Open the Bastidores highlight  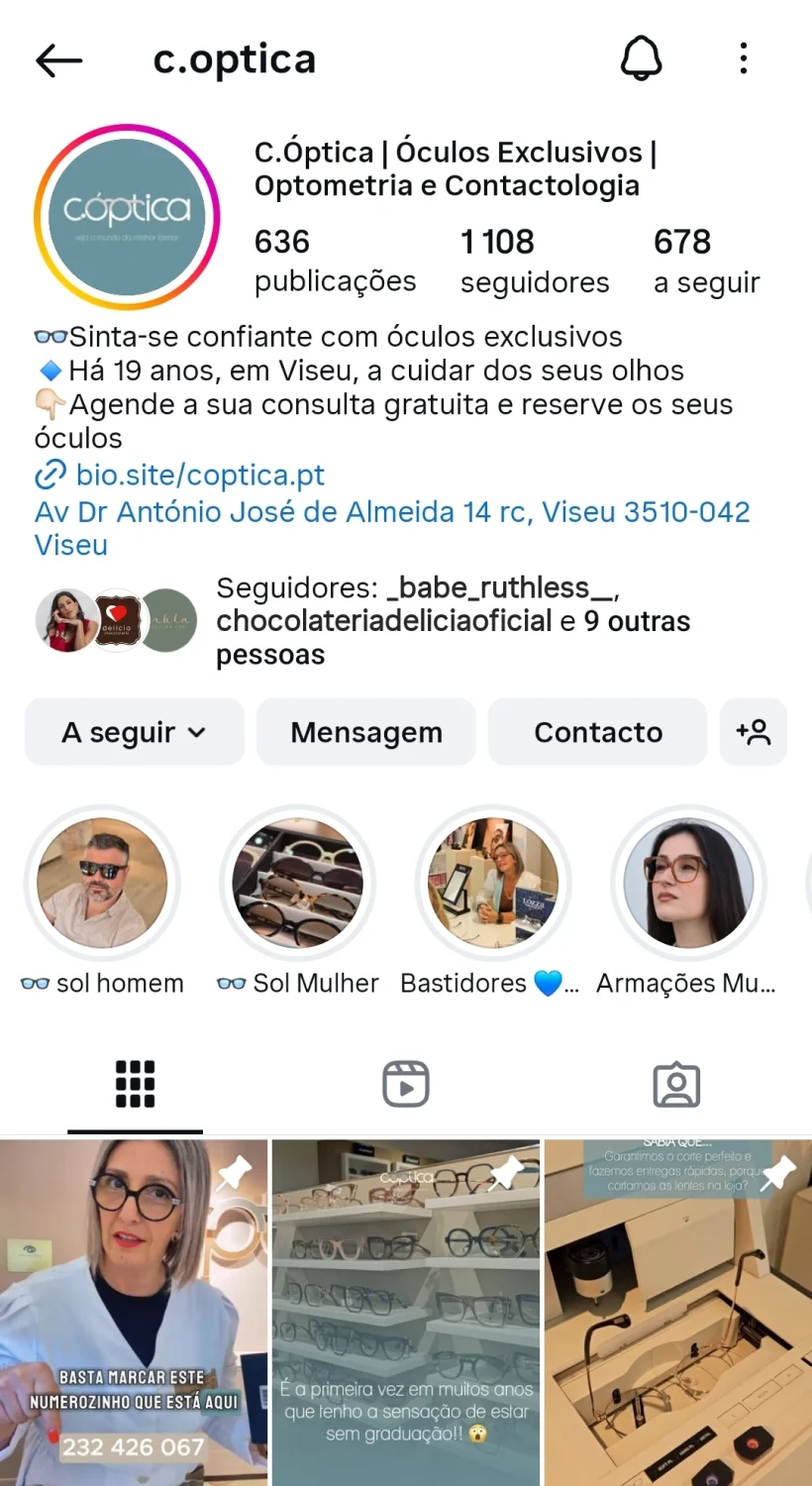coord(493,883)
